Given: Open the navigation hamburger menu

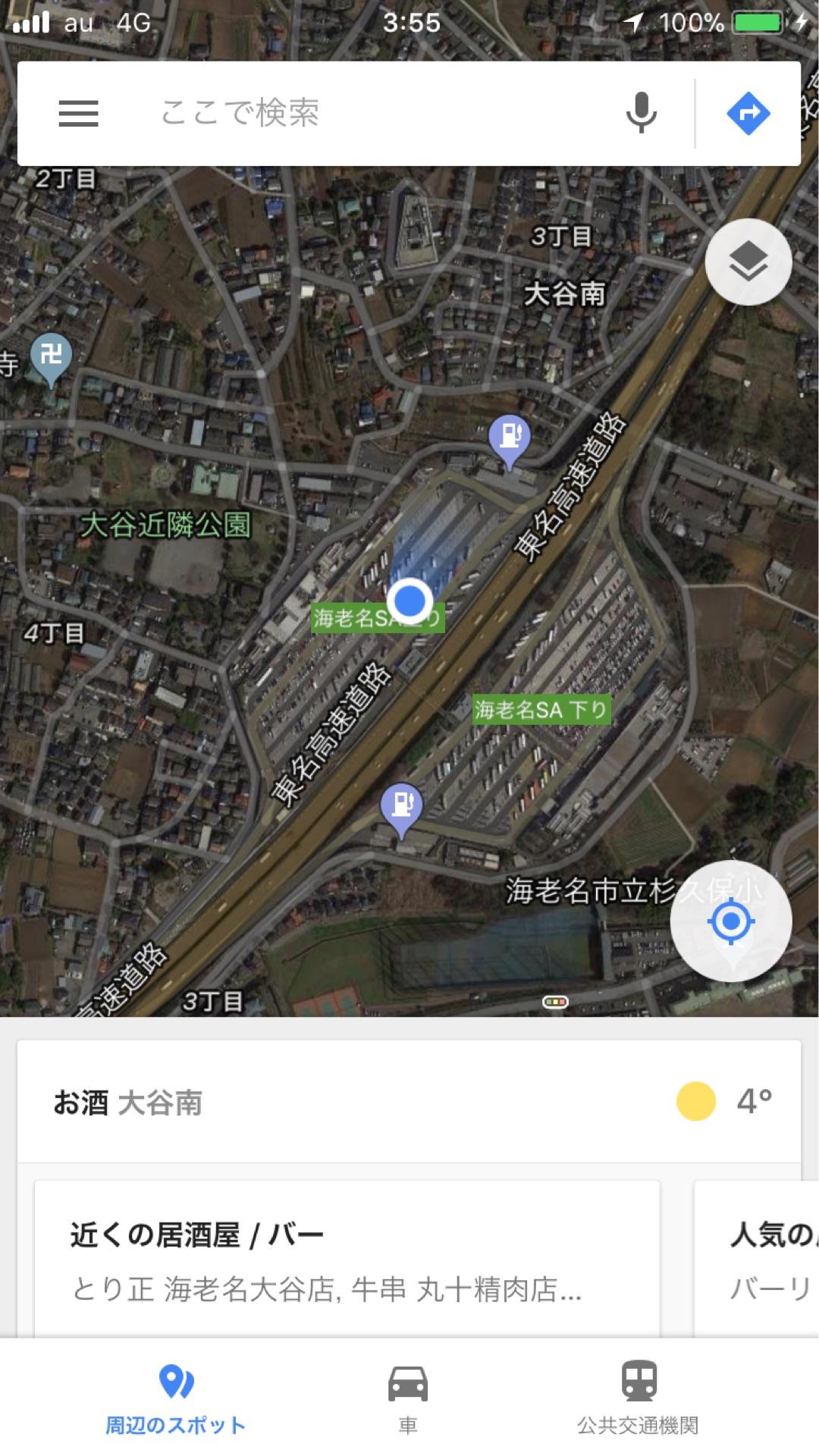Looking at the screenshot, I should [x=78, y=112].
